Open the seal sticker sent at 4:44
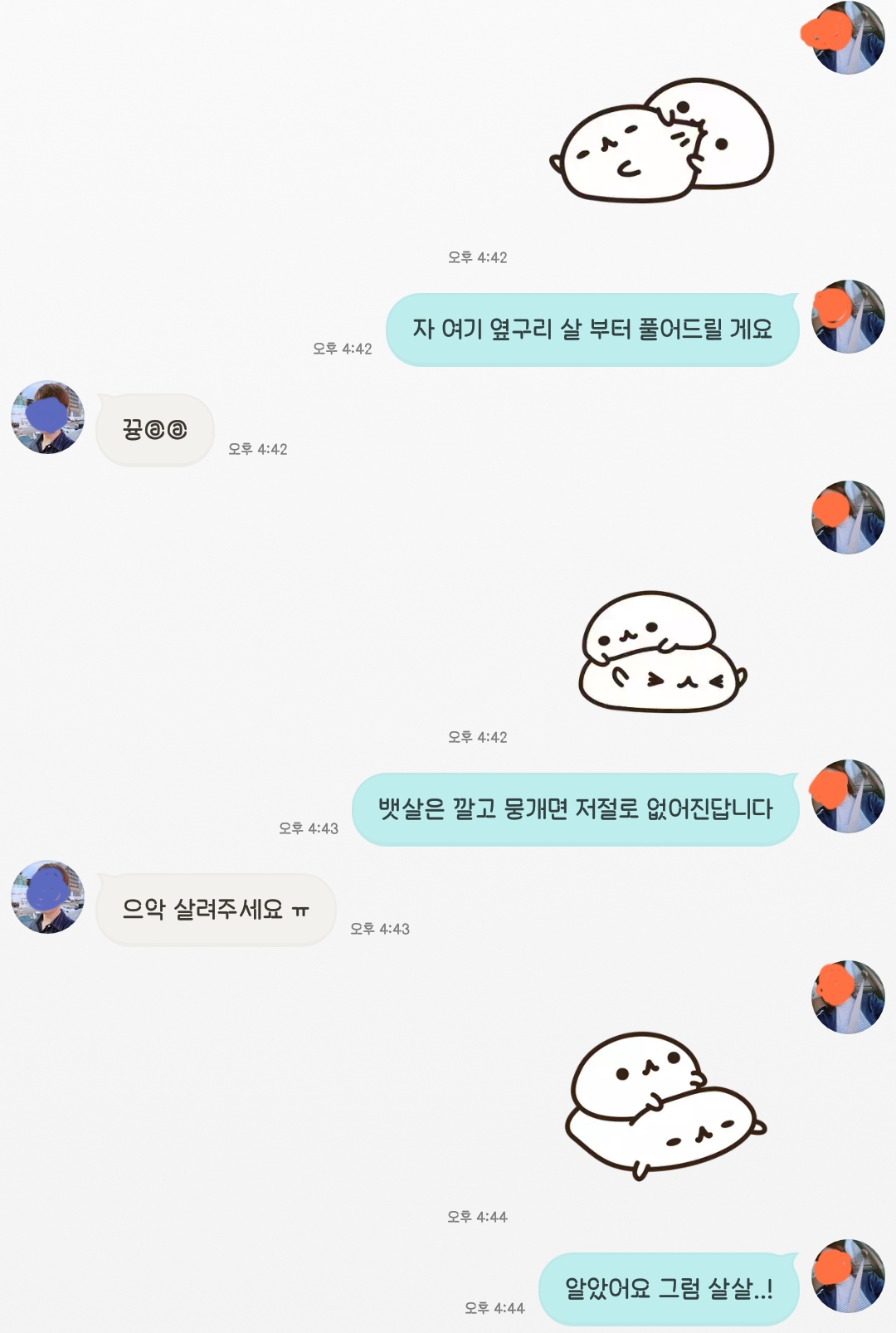This screenshot has width=896, height=1333. (664, 1104)
